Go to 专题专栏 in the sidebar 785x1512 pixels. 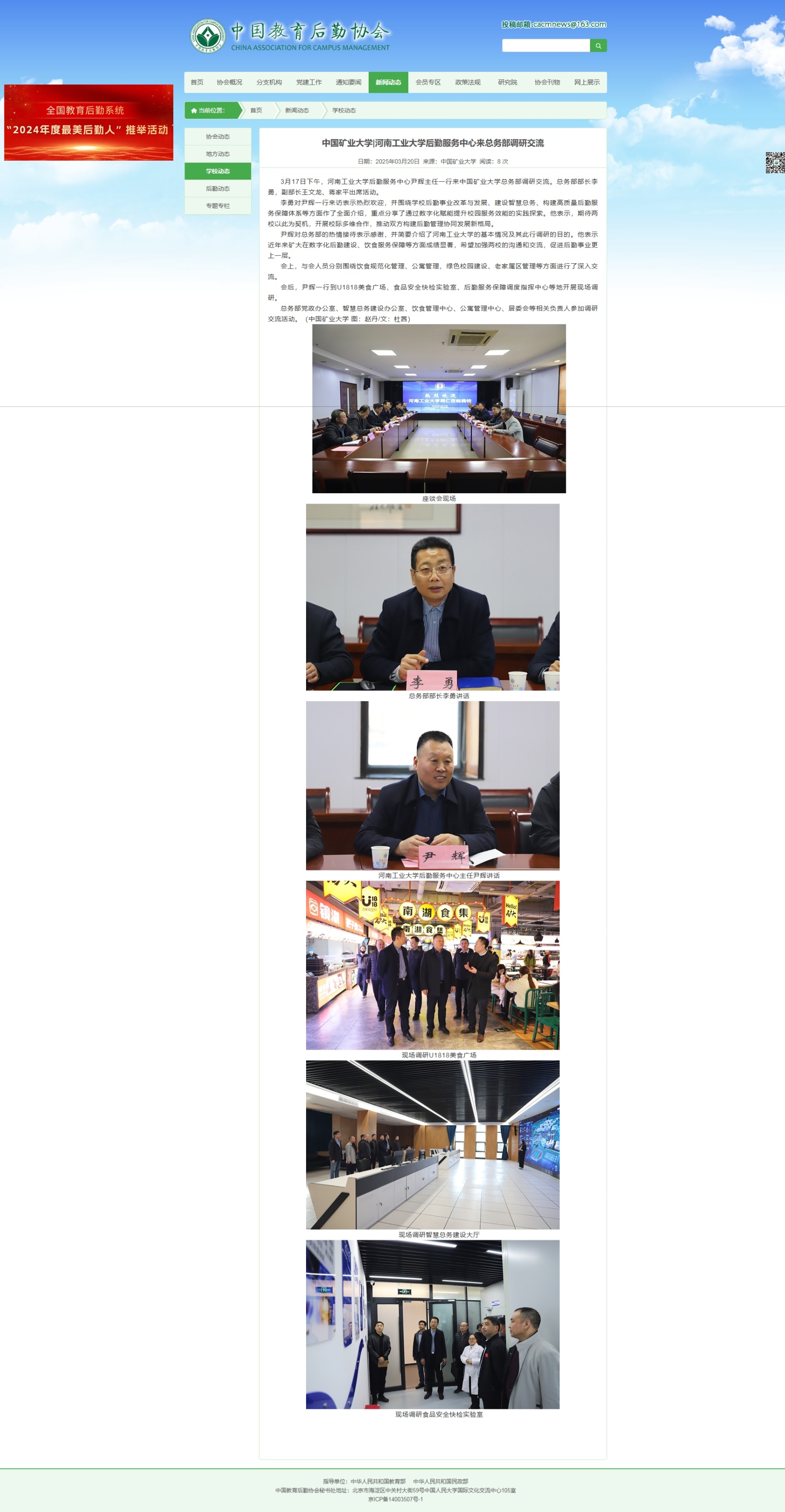coord(217,206)
